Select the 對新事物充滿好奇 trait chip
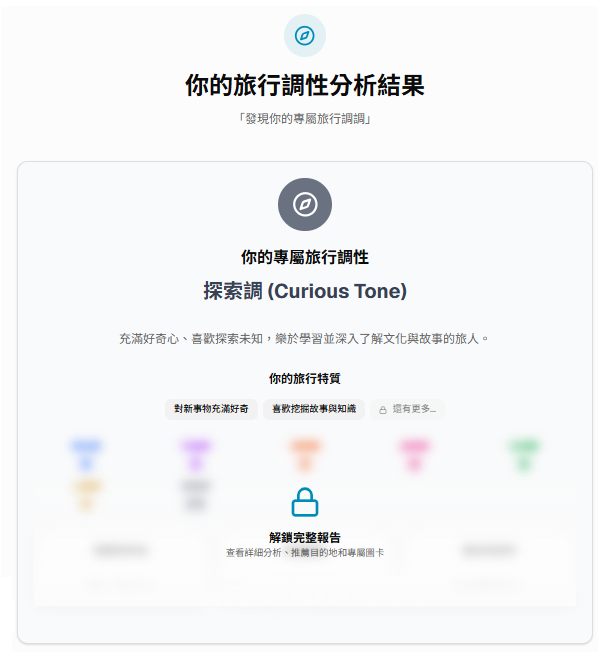Viewport: 605px width, 652px height. (x=211, y=410)
